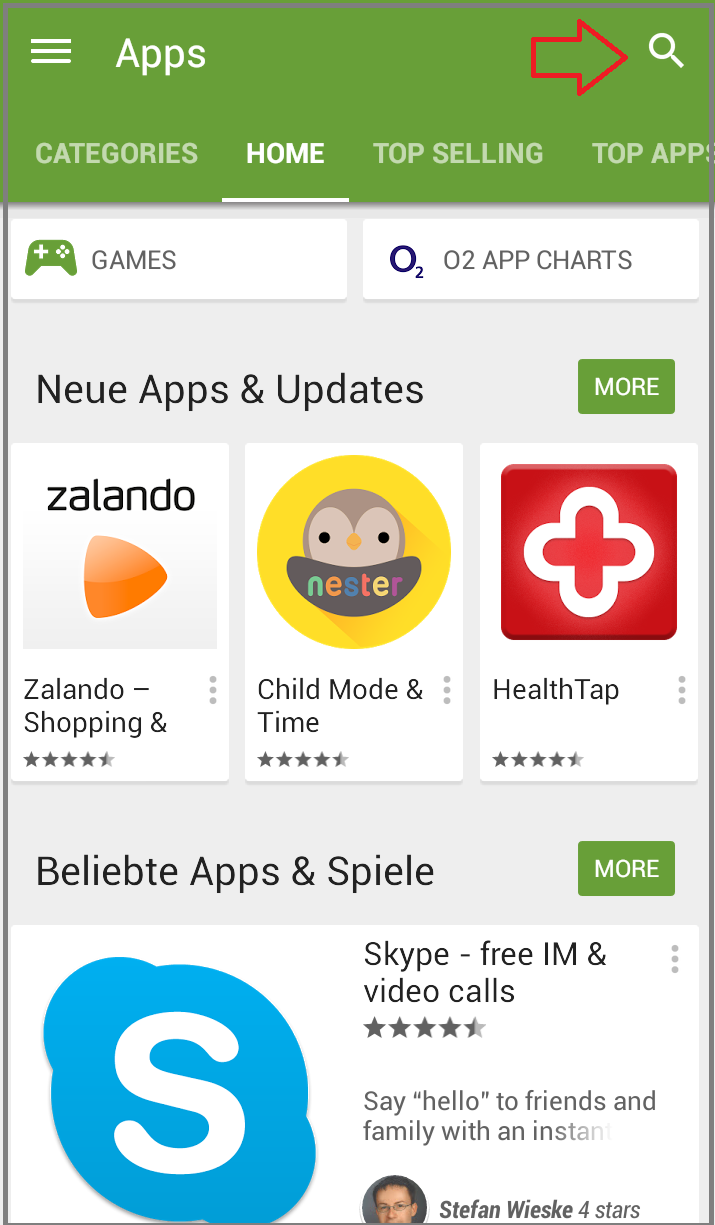Screen dimensions: 715x1225
Task: Open overflow menu on Zalando card
Action: point(212,690)
